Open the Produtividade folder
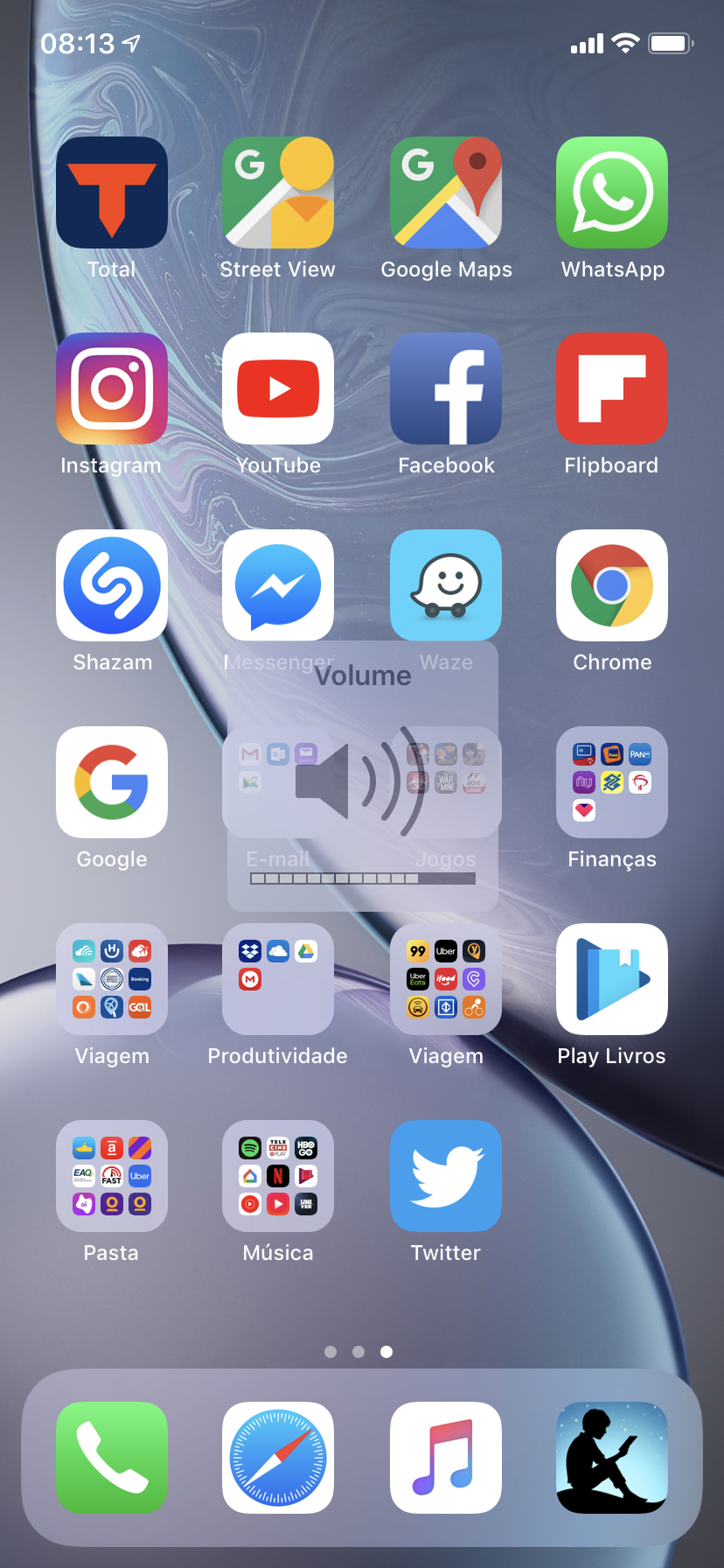Image resolution: width=724 pixels, height=1568 pixels. click(278, 979)
